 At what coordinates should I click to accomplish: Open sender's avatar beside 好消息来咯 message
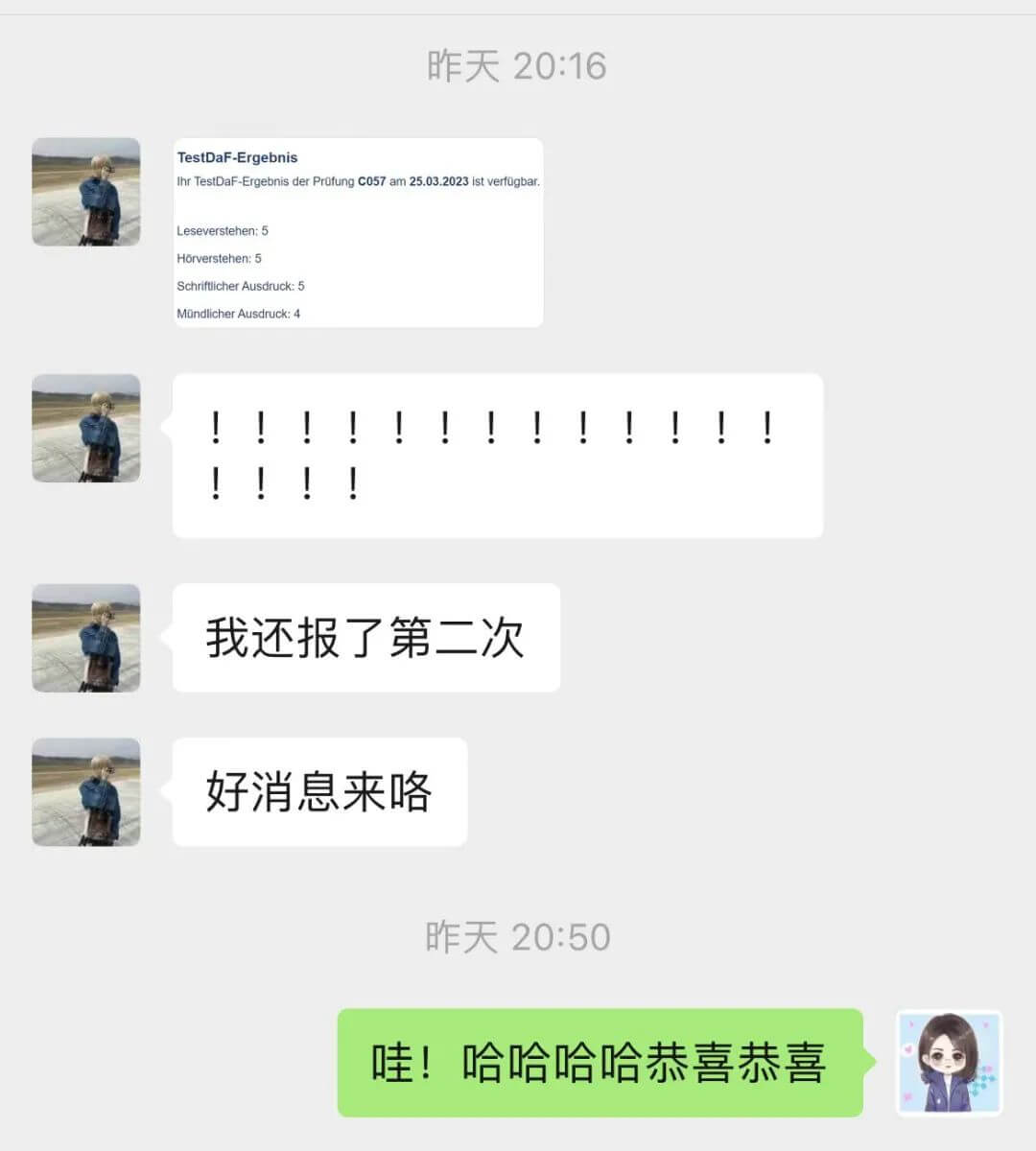[x=86, y=792]
